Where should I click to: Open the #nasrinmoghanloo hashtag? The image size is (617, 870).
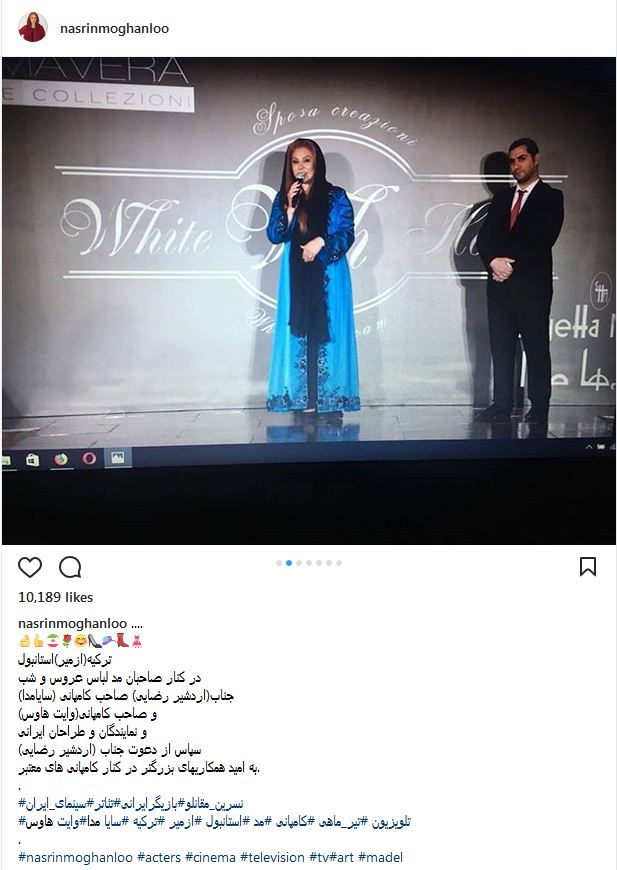75,857
